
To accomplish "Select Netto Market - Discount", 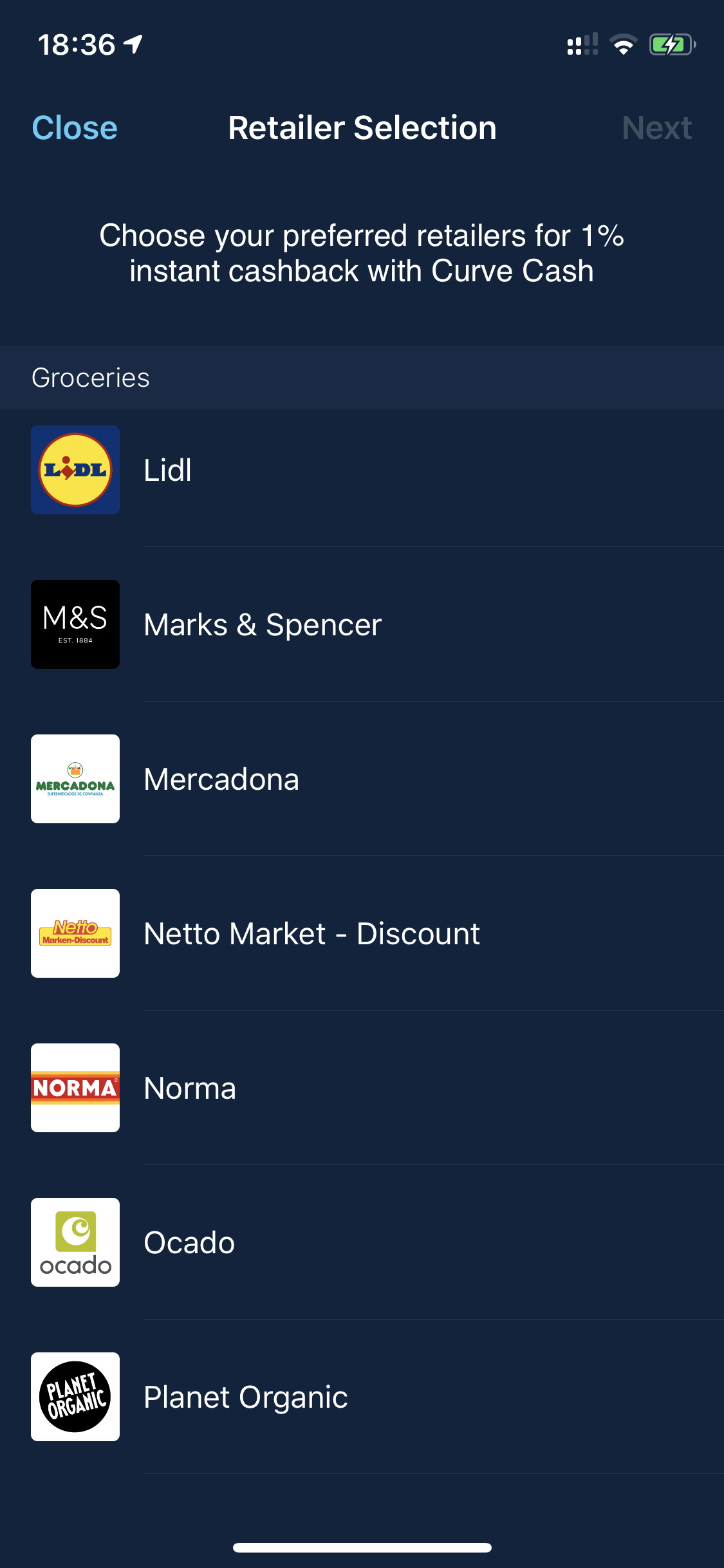I will (x=362, y=933).
